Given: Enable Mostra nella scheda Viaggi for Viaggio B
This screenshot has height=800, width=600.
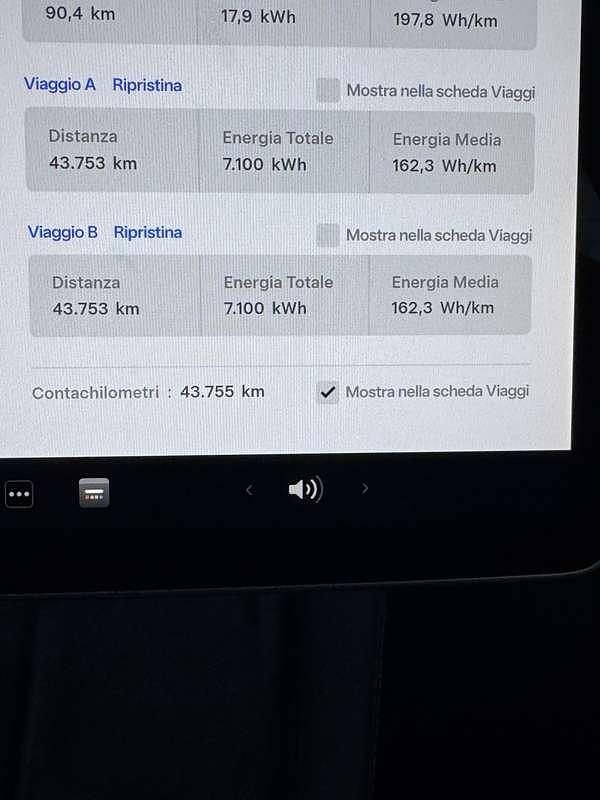Looking at the screenshot, I should coord(327,236).
